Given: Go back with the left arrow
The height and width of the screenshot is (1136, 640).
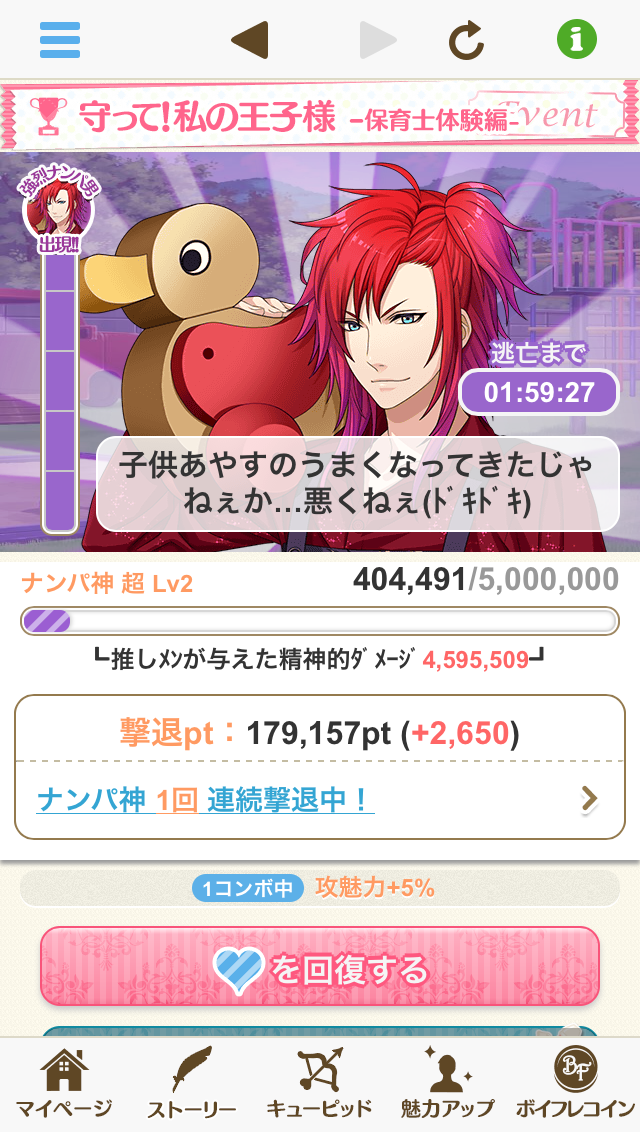Looking at the screenshot, I should [x=250, y=40].
